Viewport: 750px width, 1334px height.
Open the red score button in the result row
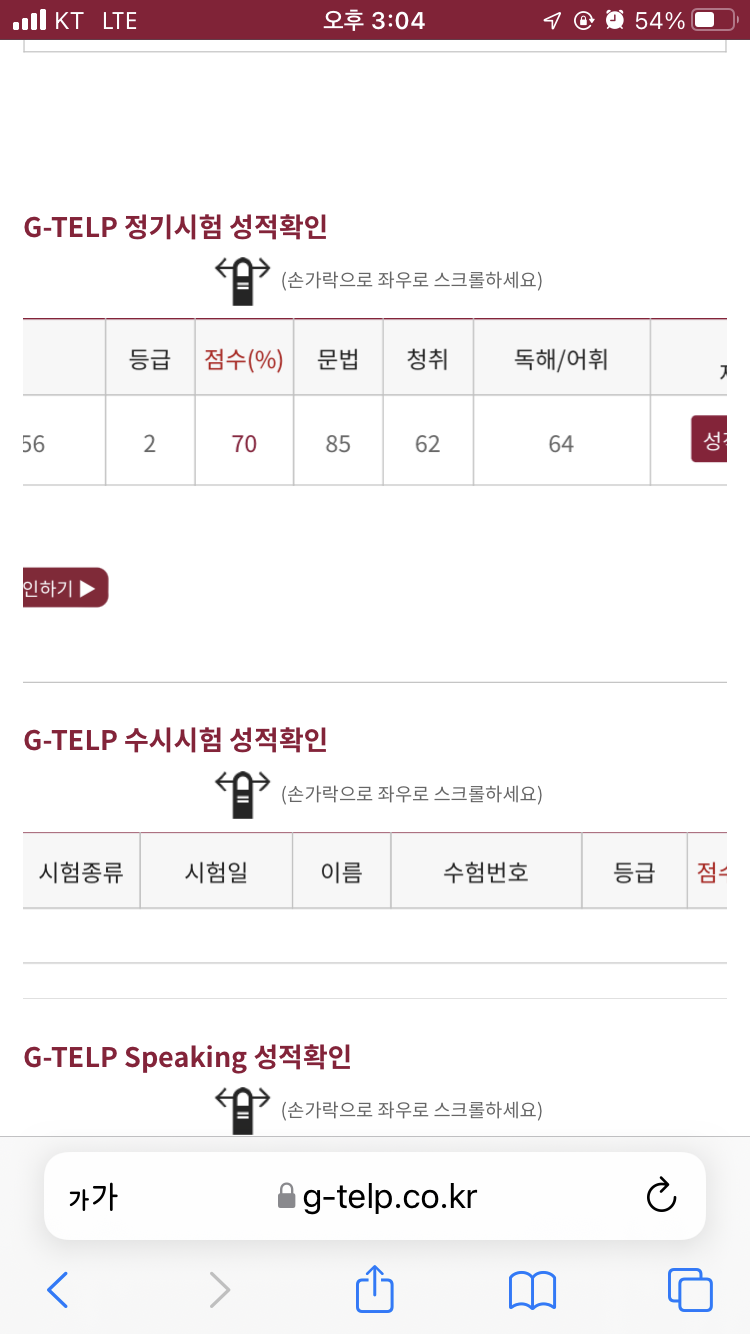pos(709,439)
